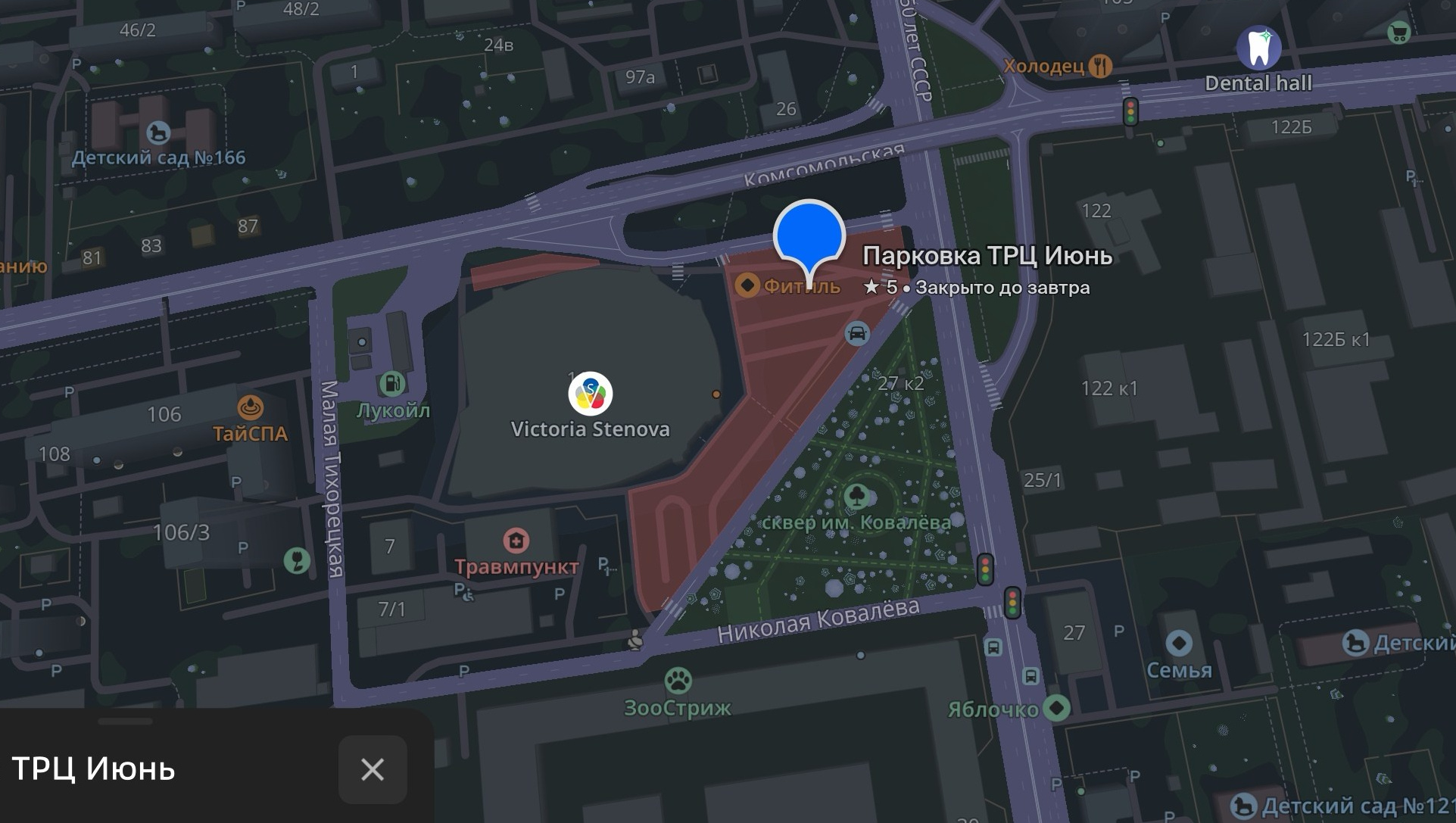Select the сквер им. Ковалёва park marker

tap(856, 497)
